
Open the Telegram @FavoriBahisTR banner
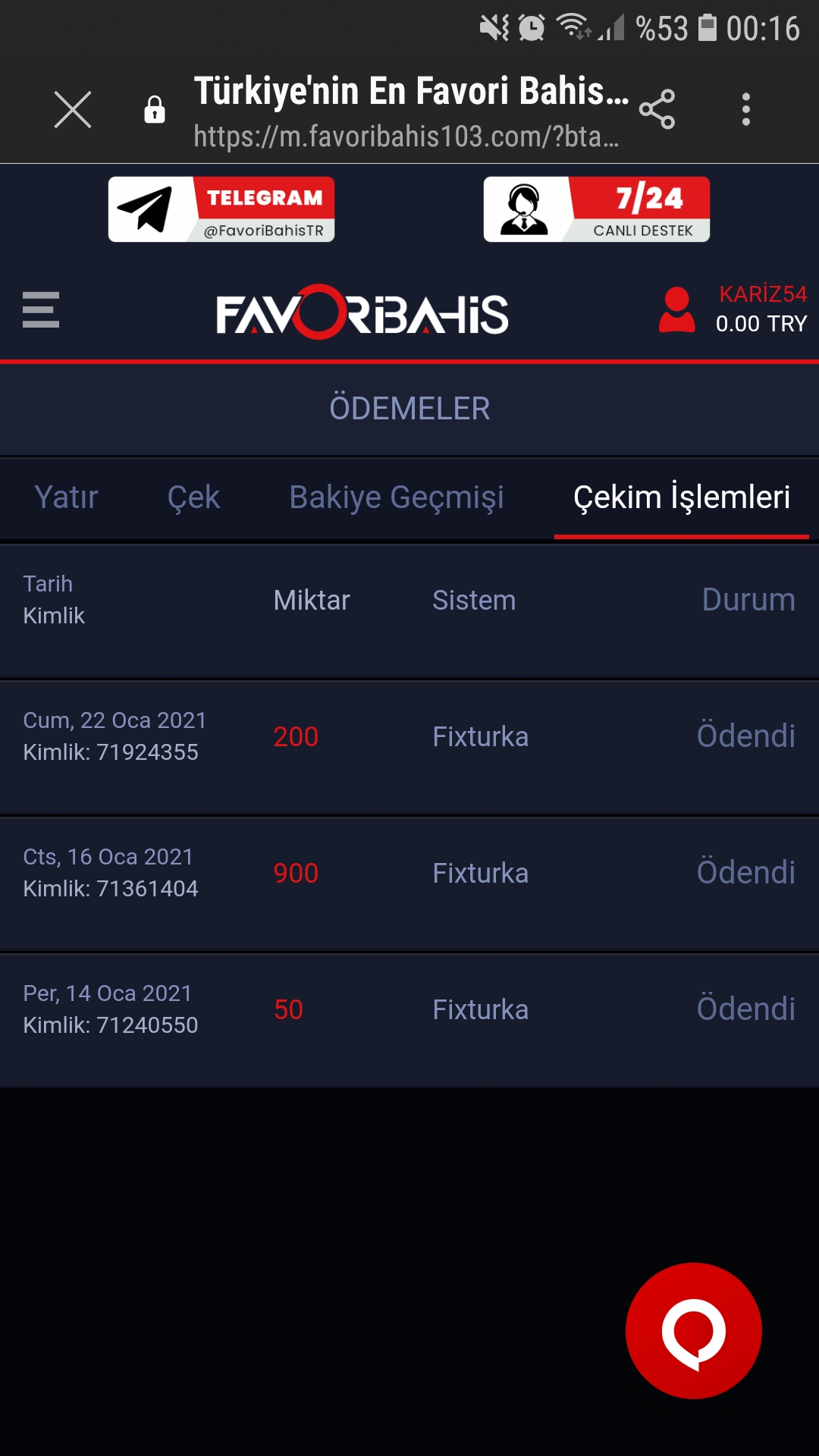[221, 209]
